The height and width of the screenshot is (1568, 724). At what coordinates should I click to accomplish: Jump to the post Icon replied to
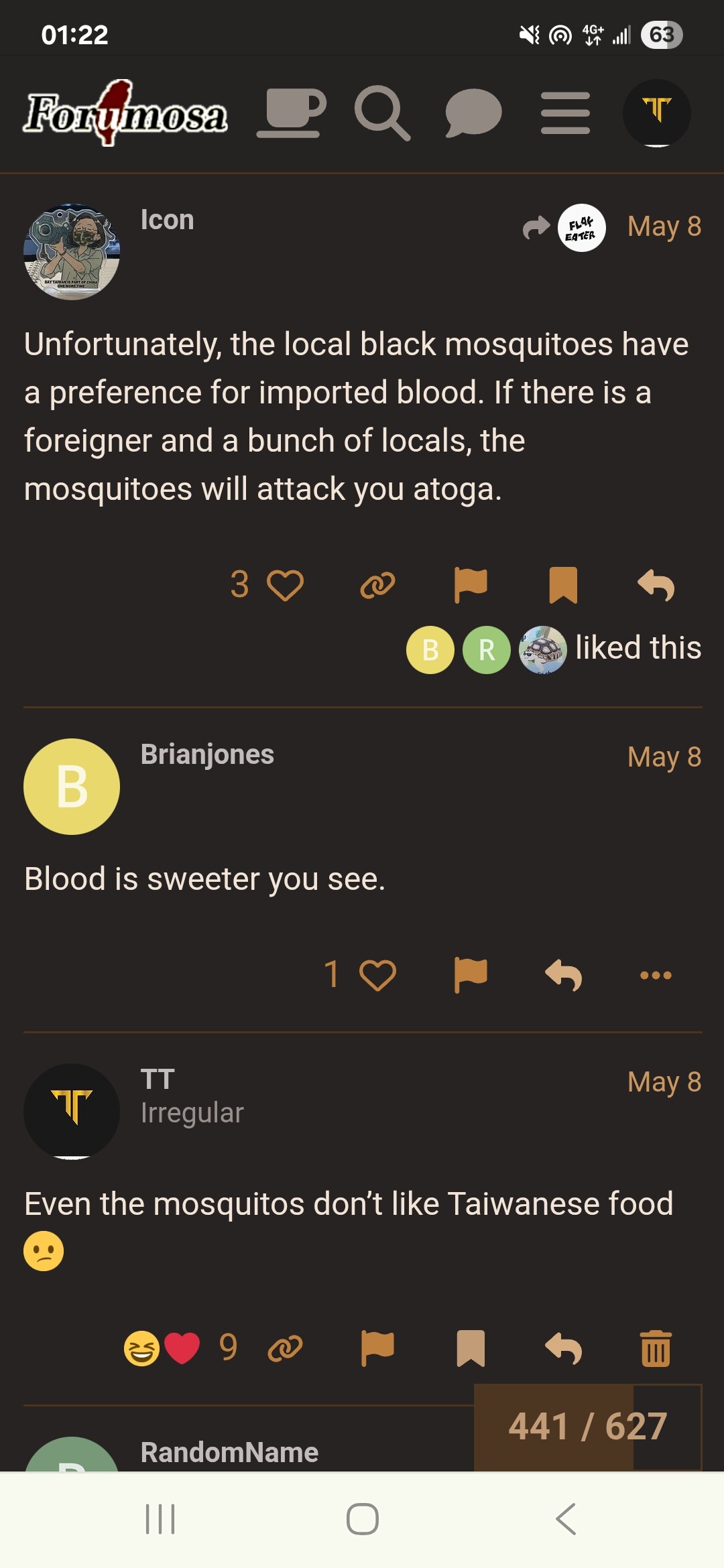[x=564, y=228]
